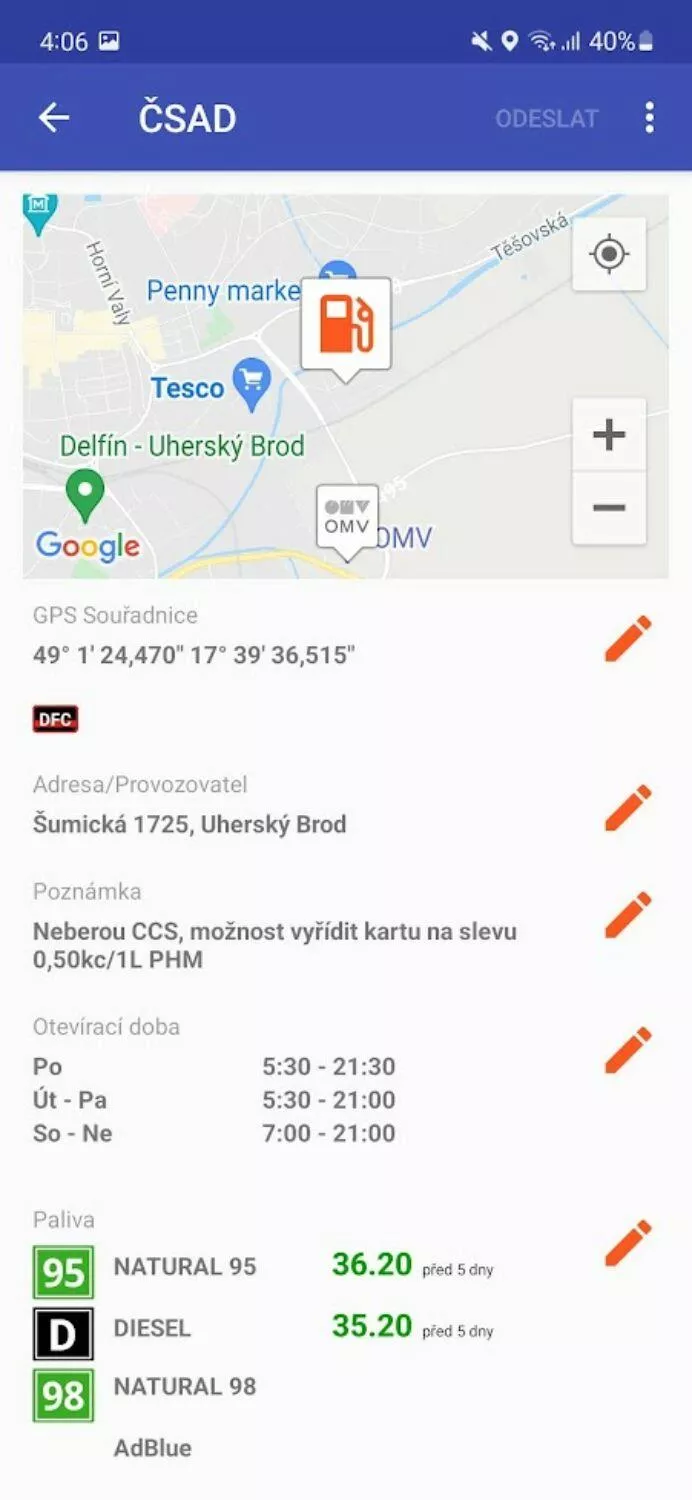The image size is (692, 1500).
Task: Edit the Otevírací doba hours
Action: [628, 1050]
